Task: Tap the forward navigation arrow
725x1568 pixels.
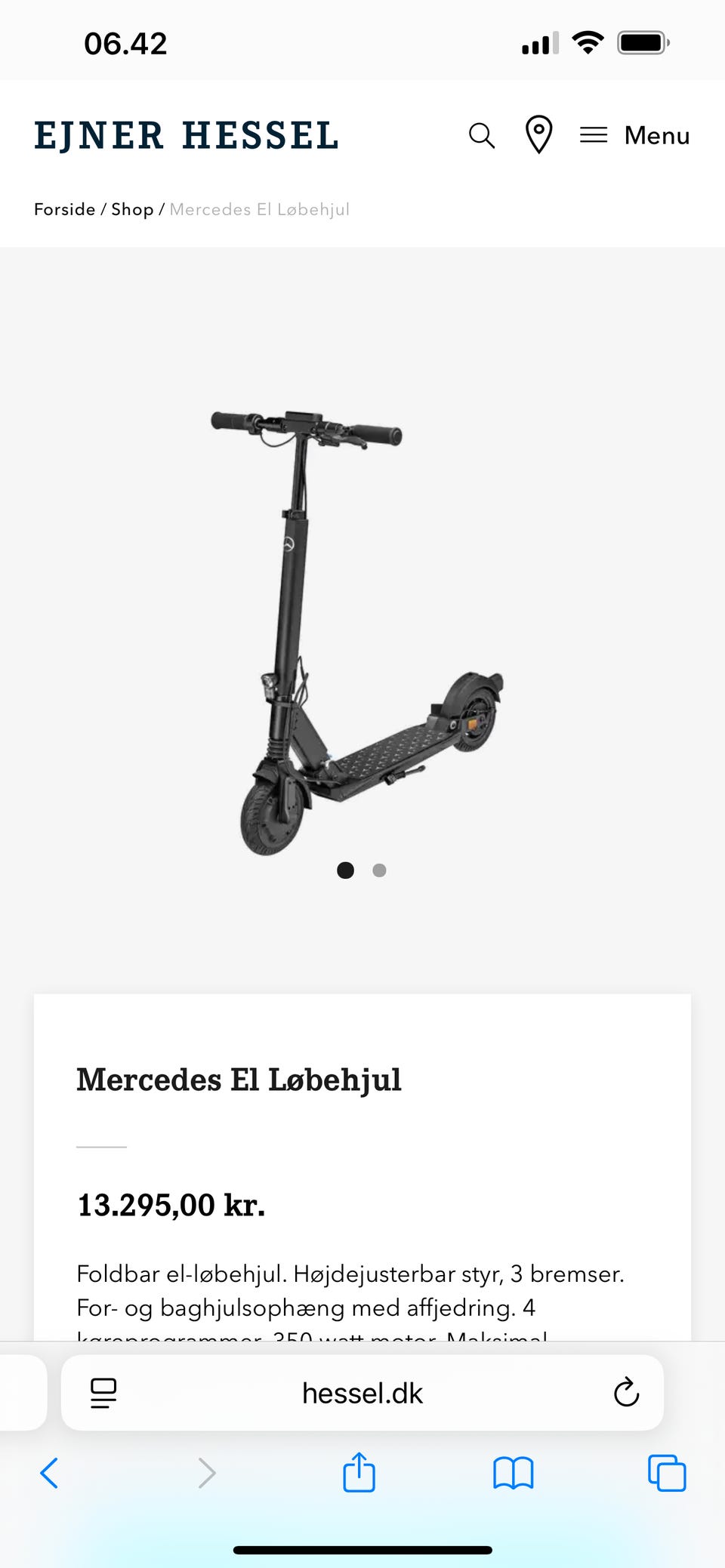Action: pos(205,1472)
